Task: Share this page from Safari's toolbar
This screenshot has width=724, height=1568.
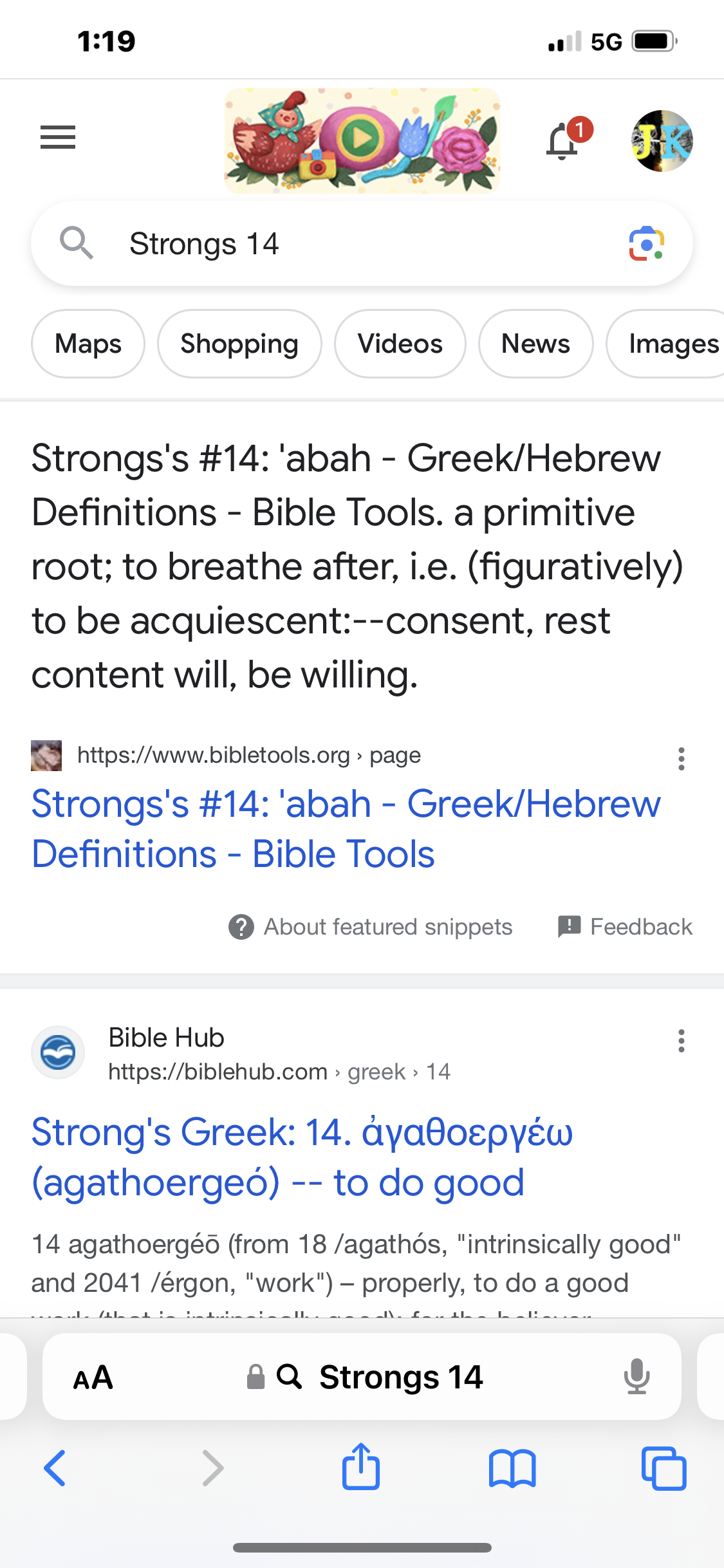Action: 360,1467
